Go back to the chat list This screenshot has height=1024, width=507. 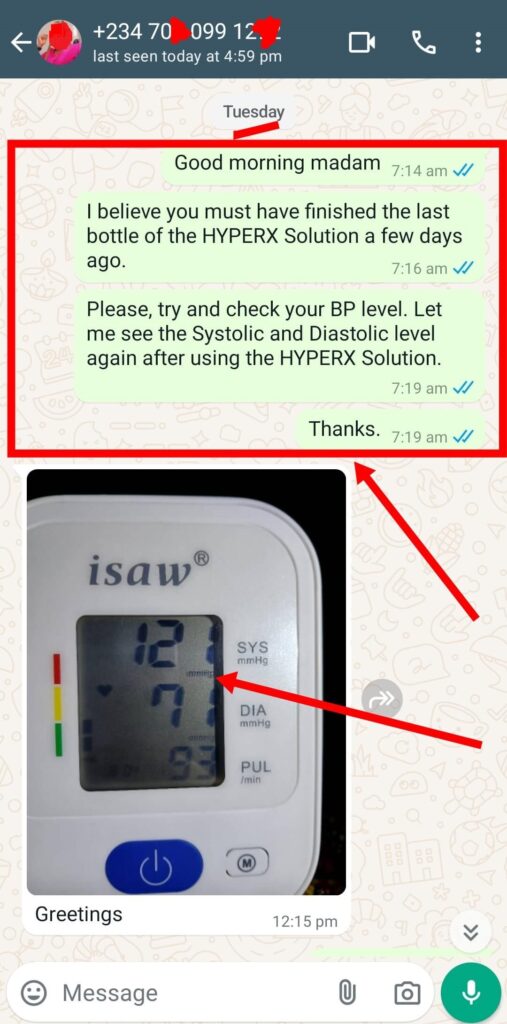[x=21, y=43]
